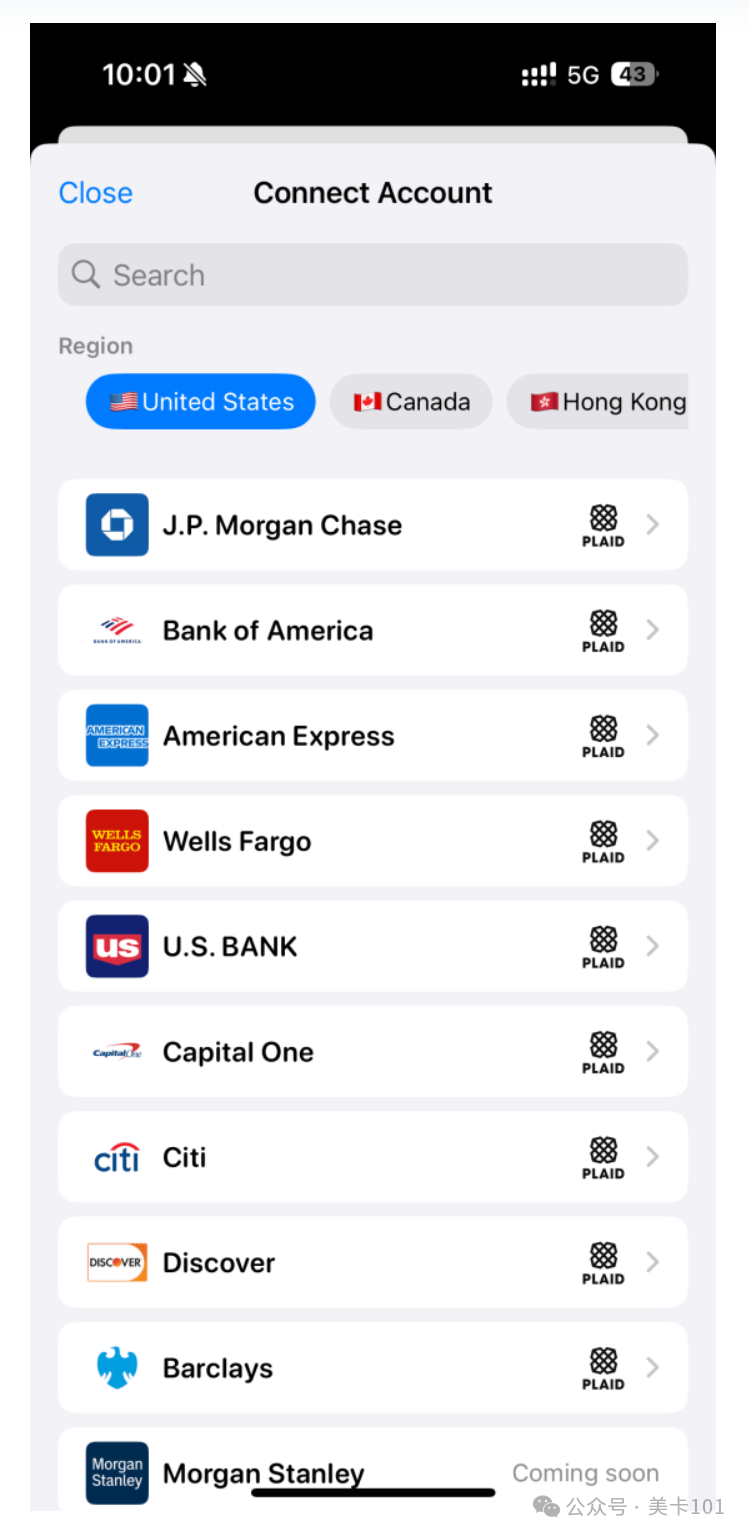Switch region to Canada
Screen dimensions: 749x1537
pos(411,402)
